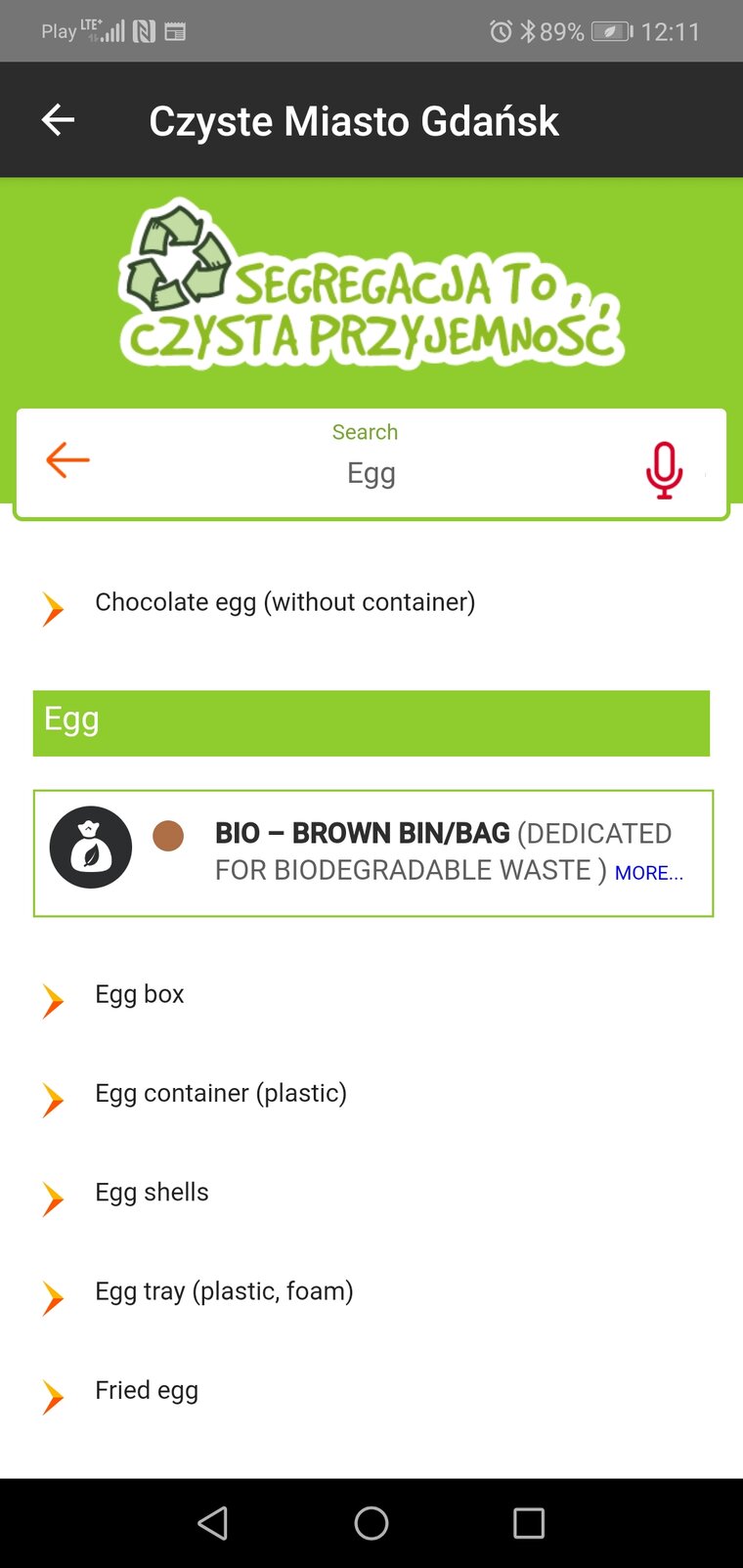The height and width of the screenshot is (1568, 743).
Task: View disposal info for Egg shells
Action: pyautogui.click(x=371, y=1193)
